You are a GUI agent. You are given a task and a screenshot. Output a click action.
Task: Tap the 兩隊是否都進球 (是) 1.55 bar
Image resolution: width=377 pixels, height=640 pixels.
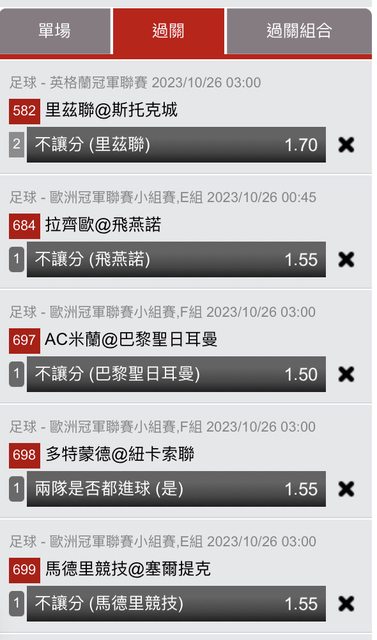(176, 489)
